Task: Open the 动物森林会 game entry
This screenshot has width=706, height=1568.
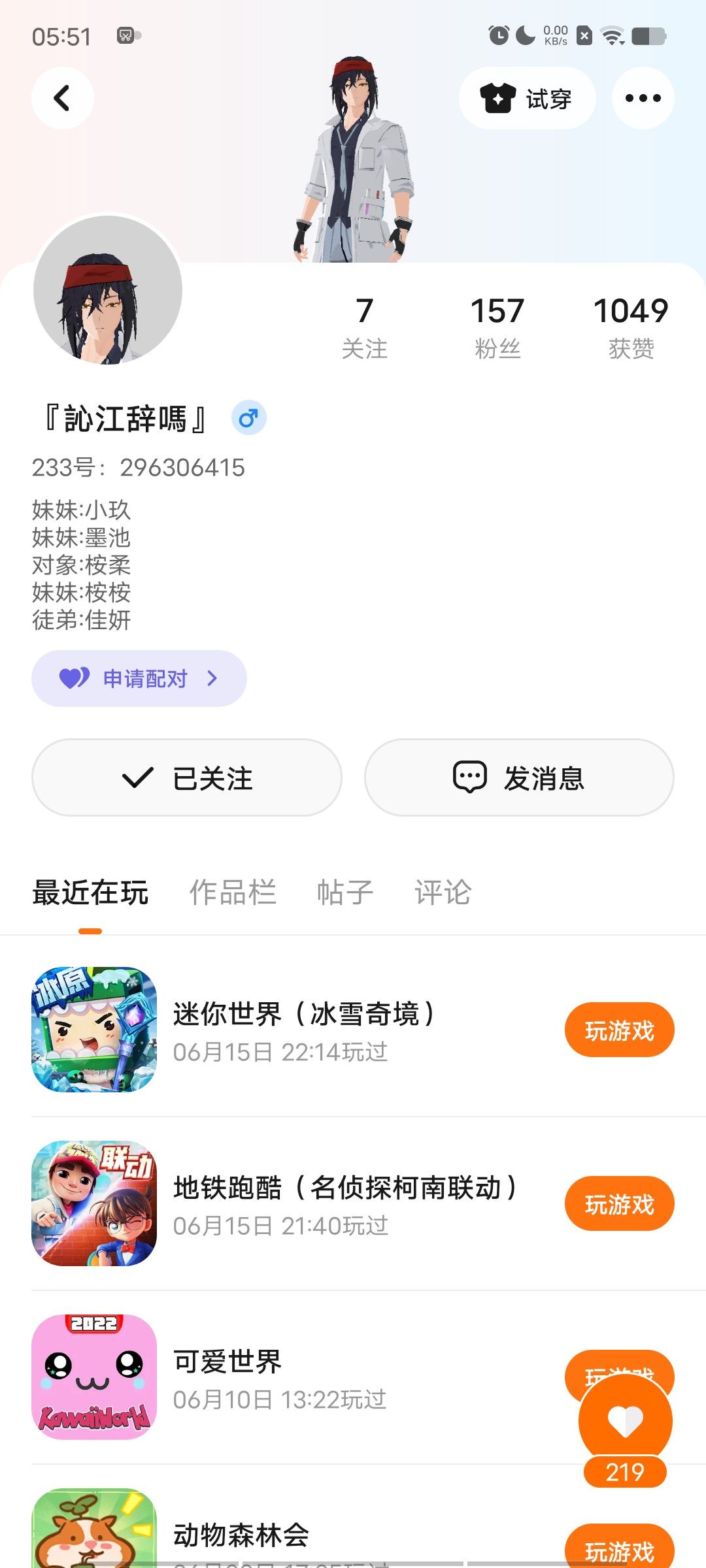Action: click(x=241, y=1535)
